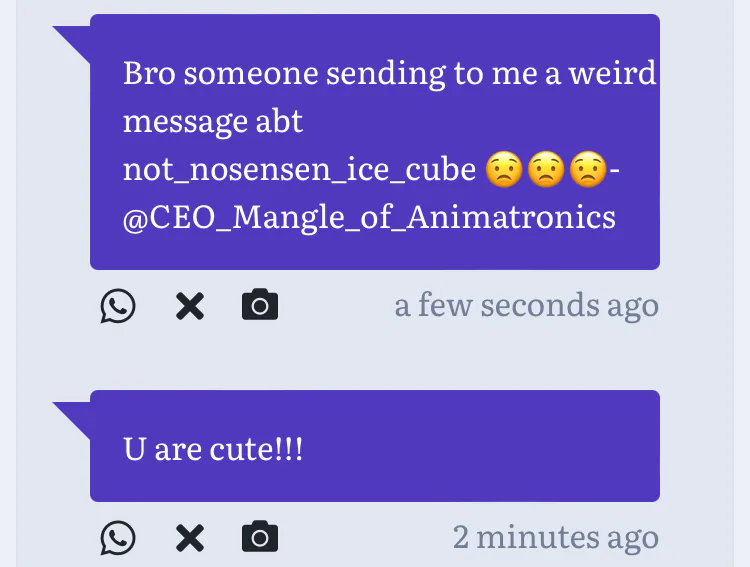This screenshot has height=567, width=750.
Task: Share "U are cute!!!" via WhatsApp icon
Action: 118,538
